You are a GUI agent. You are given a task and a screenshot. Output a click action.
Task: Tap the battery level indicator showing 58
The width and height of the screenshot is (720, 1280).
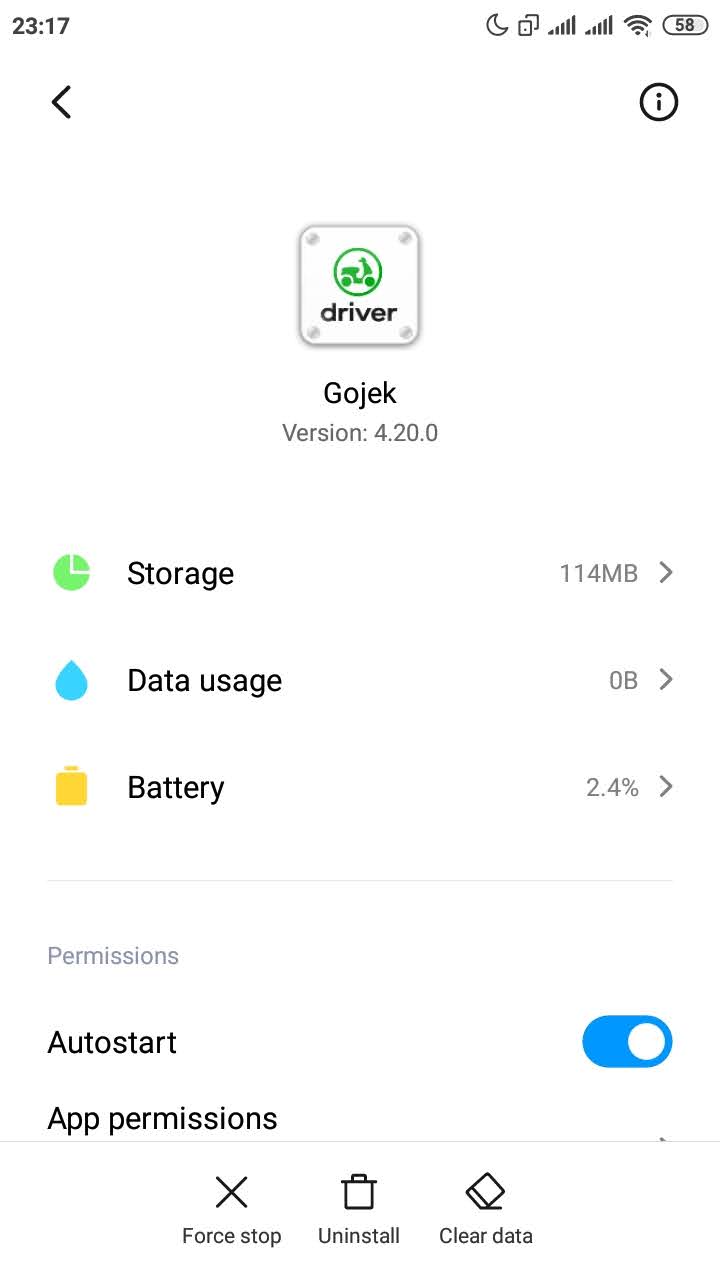tap(684, 25)
